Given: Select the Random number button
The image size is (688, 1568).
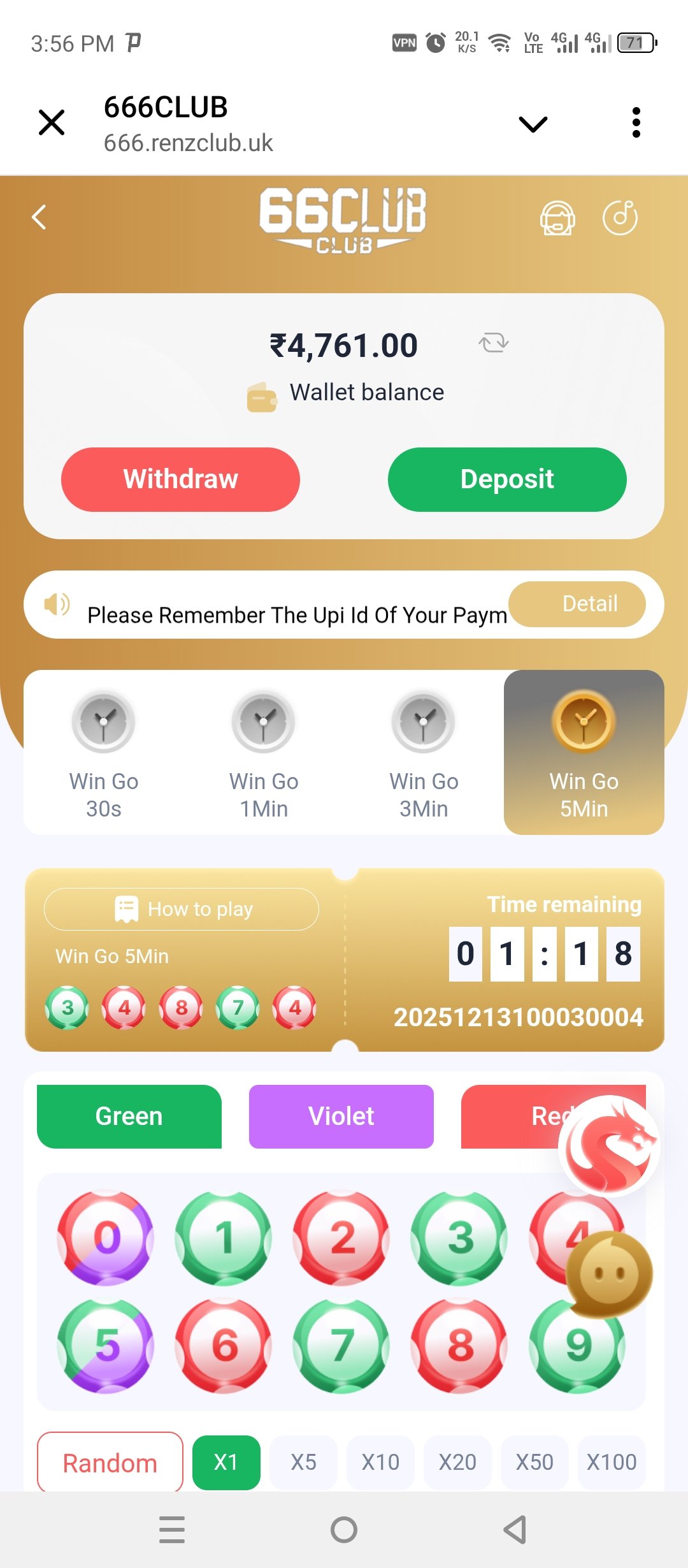Looking at the screenshot, I should click(110, 1463).
